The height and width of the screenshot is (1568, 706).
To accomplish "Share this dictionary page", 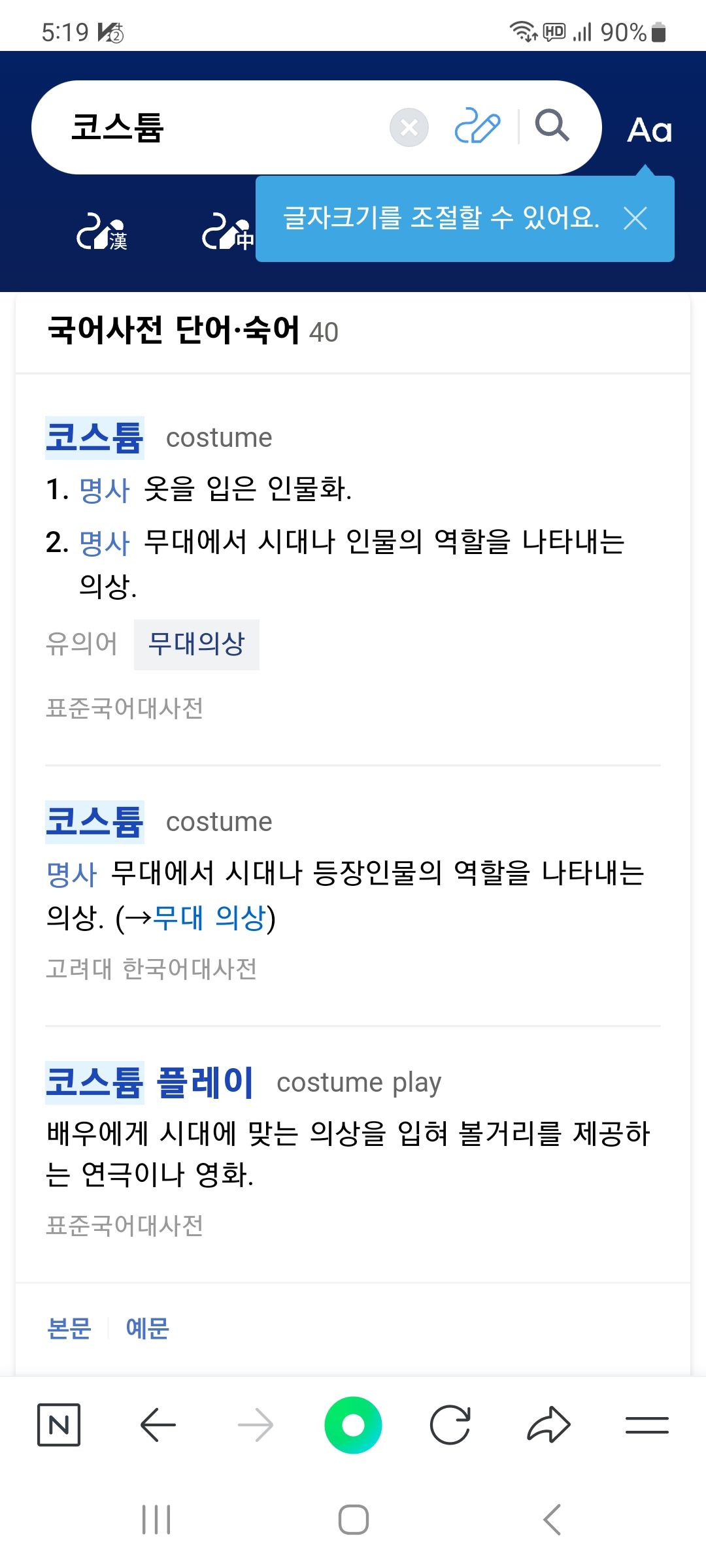I will point(548,1425).
